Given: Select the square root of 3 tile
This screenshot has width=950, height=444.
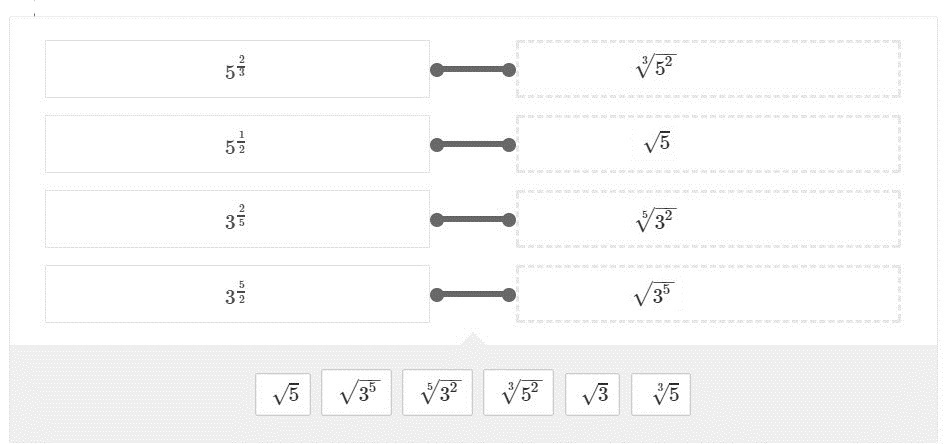Looking at the screenshot, I should coord(592,394).
